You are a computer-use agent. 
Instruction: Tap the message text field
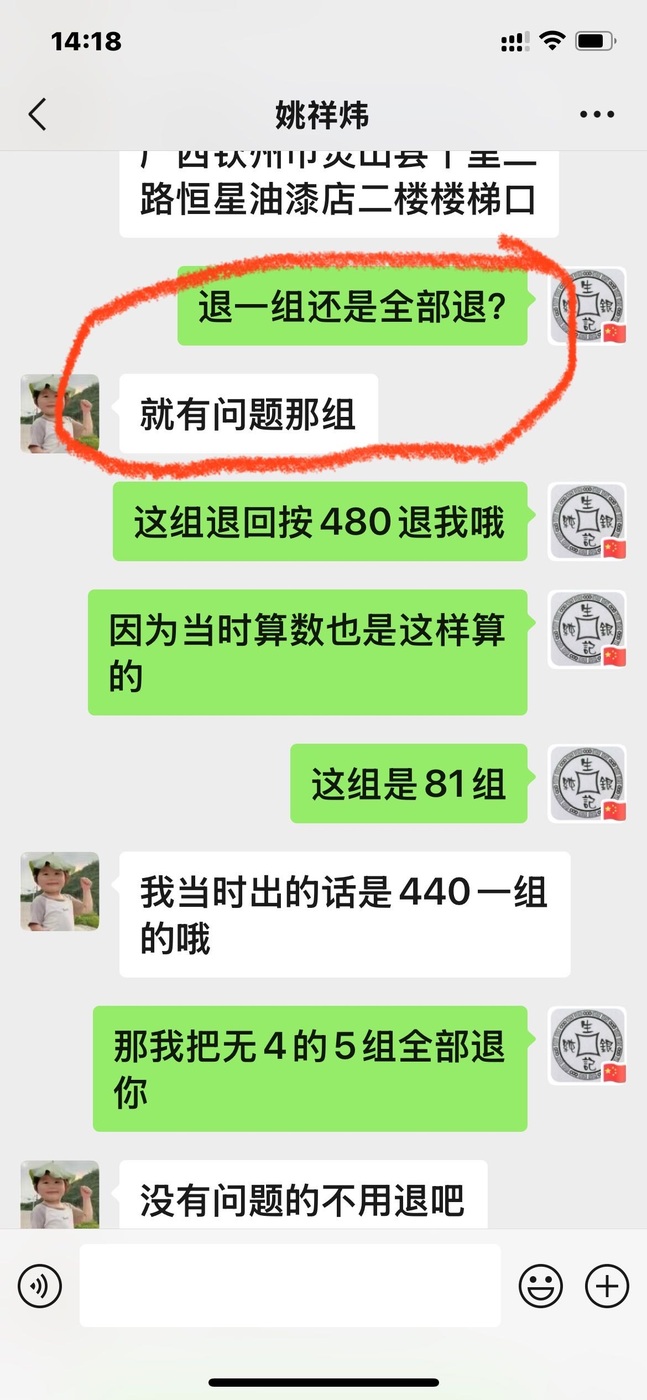[290, 1285]
